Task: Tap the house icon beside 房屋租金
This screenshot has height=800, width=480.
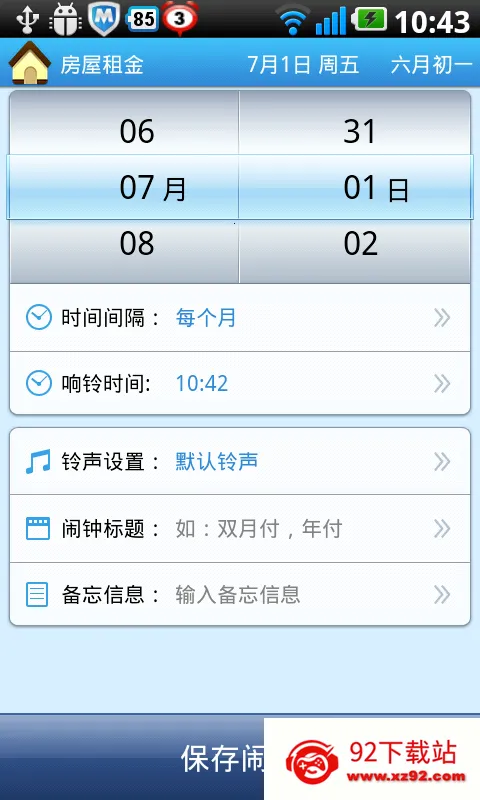Action: 30,63
